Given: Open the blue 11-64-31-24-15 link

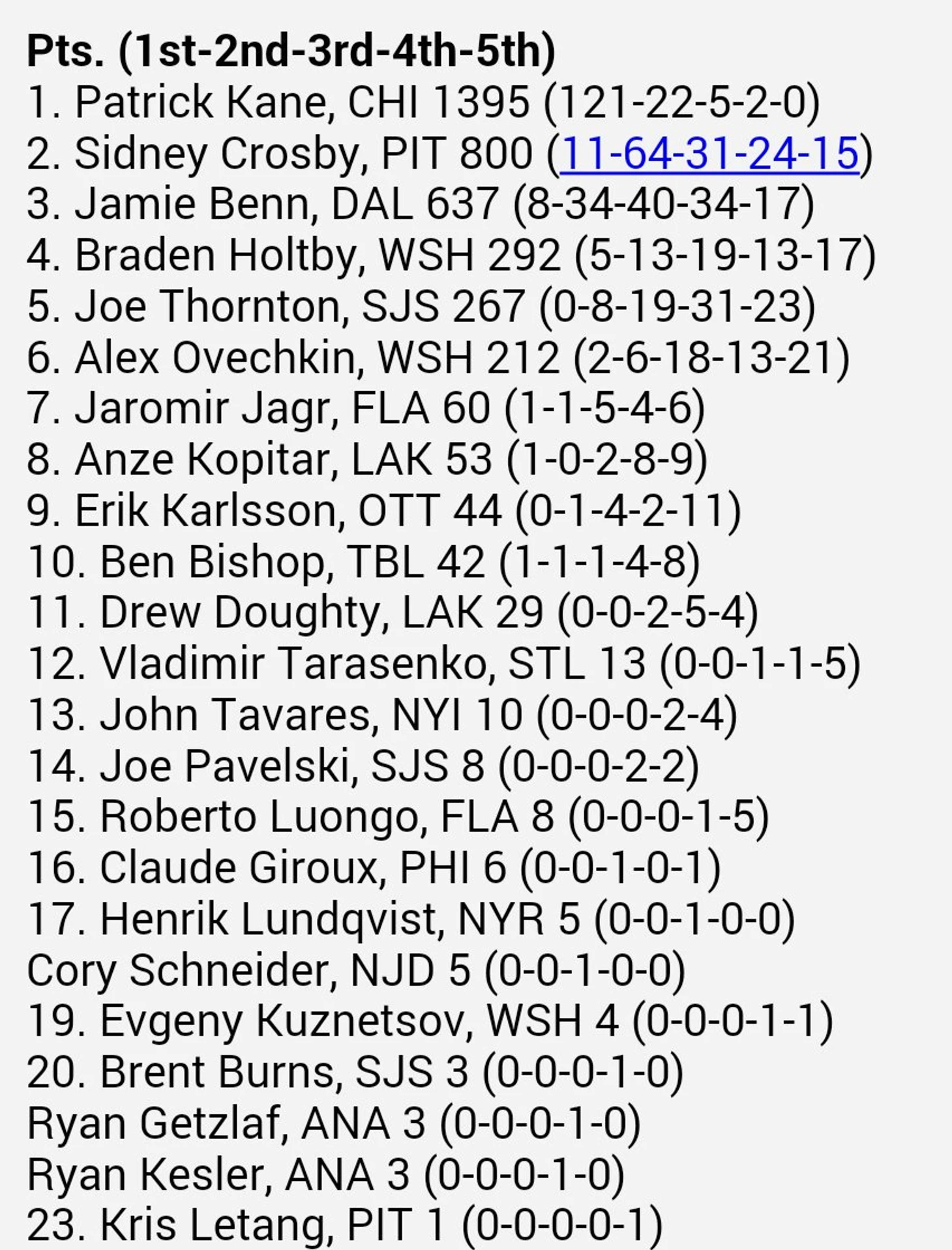Looking at the screenshot, I should 709,154.
